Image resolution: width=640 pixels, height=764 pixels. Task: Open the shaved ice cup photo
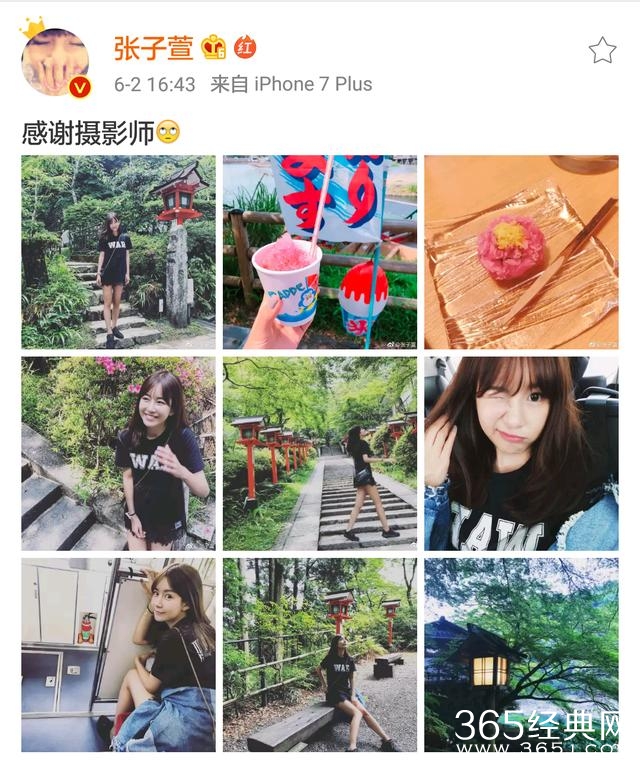pyautogui.click(x=320, y=252)
